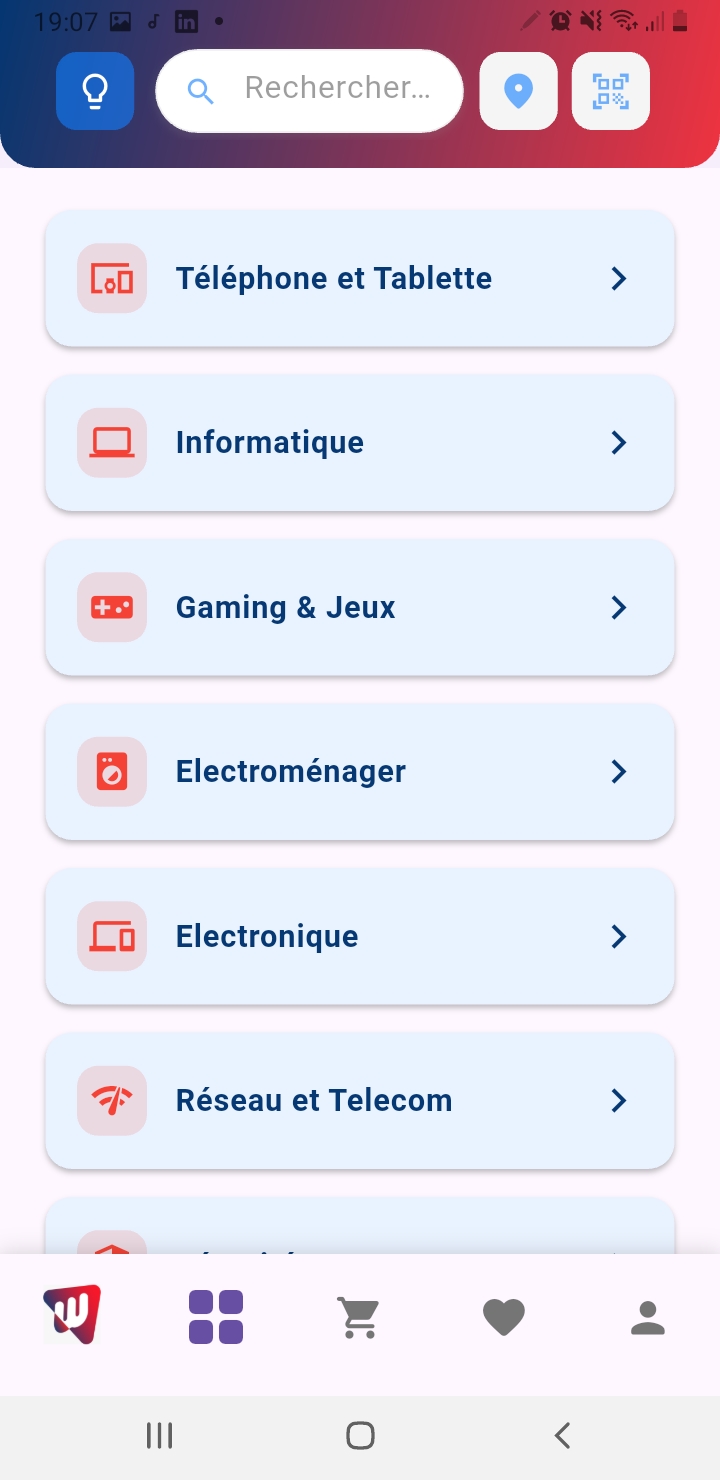Go to the Electronique category
The image size is (720, 1480).
[360, 936]
